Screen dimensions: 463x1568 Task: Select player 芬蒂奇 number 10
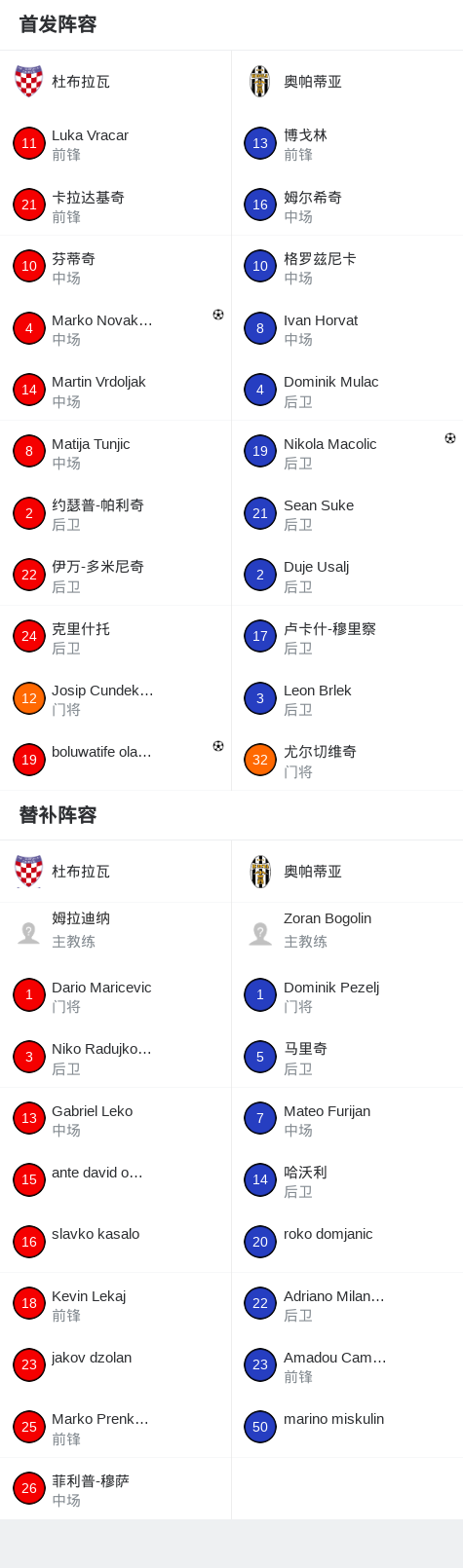115,267
